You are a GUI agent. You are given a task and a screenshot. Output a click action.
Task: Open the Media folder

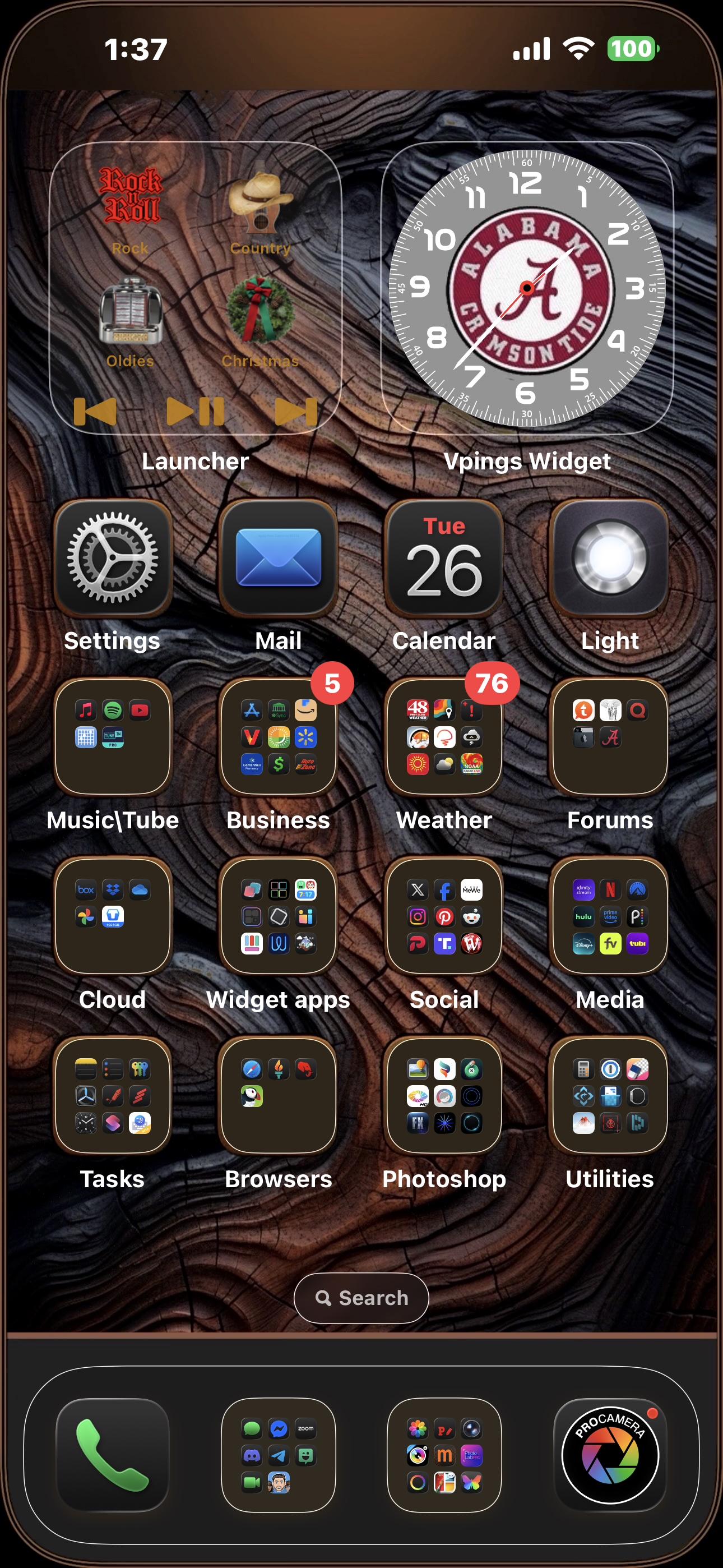(609, 915)
